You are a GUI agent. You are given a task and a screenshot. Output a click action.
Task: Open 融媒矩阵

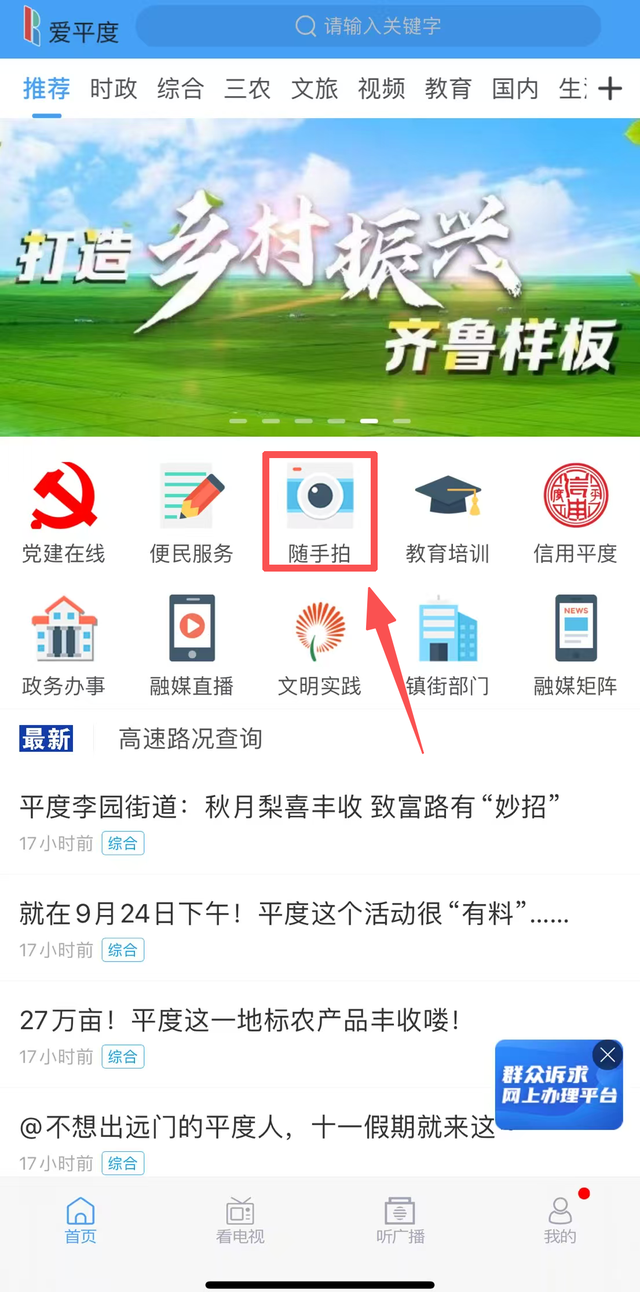[575, 645]
